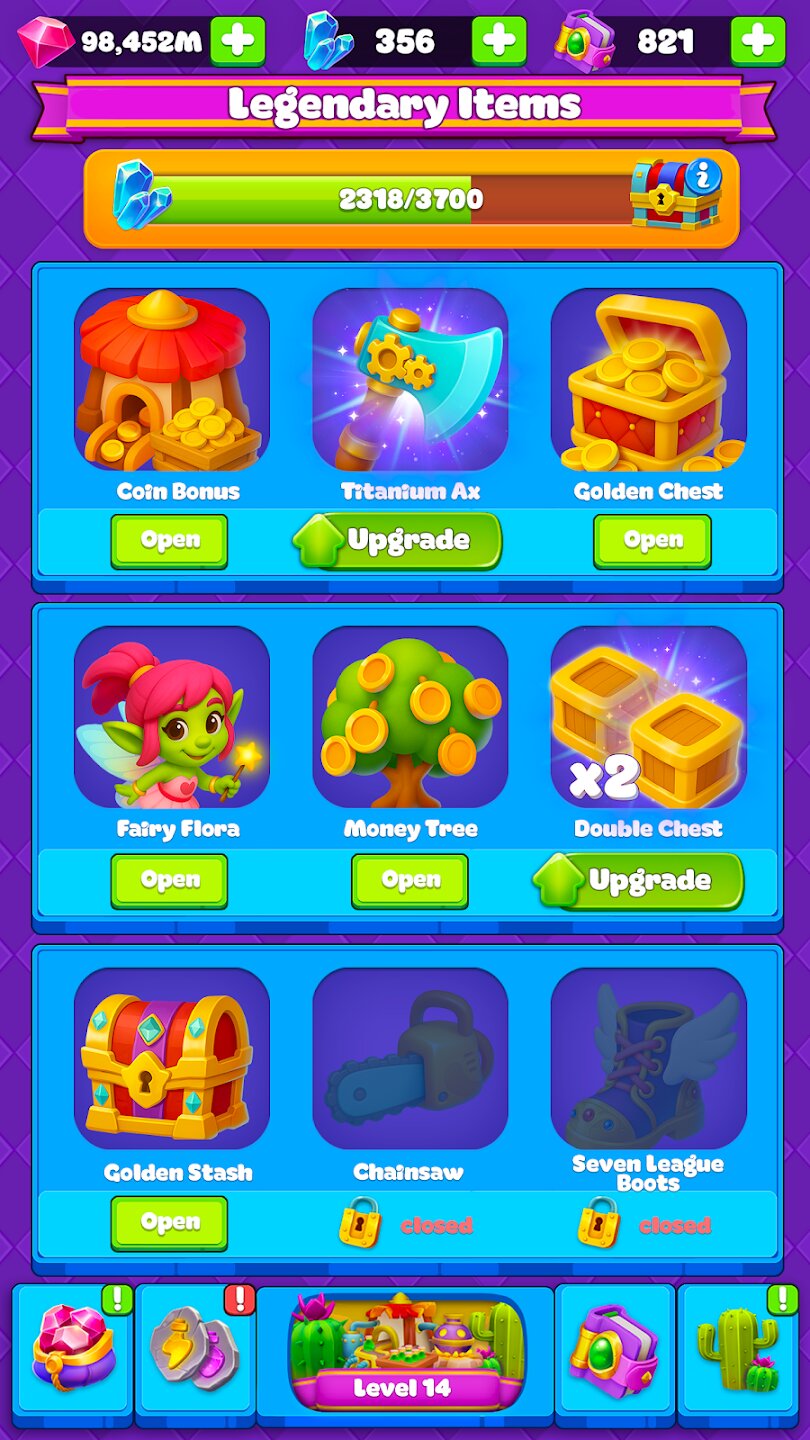Open the Golden Chest item

click(652, 540)
